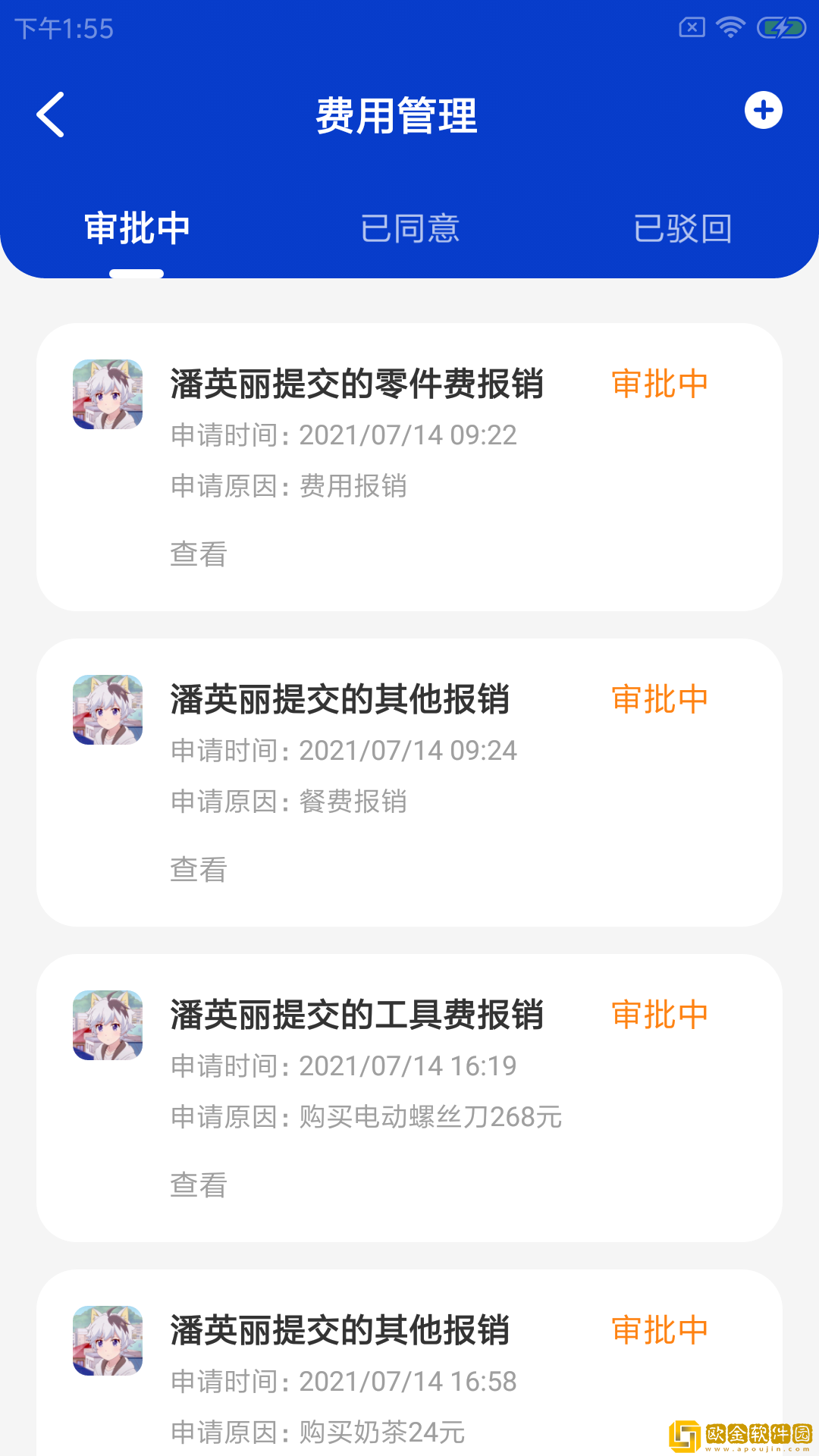Tap 查看 under 餐费报销 request

(199, 870)
